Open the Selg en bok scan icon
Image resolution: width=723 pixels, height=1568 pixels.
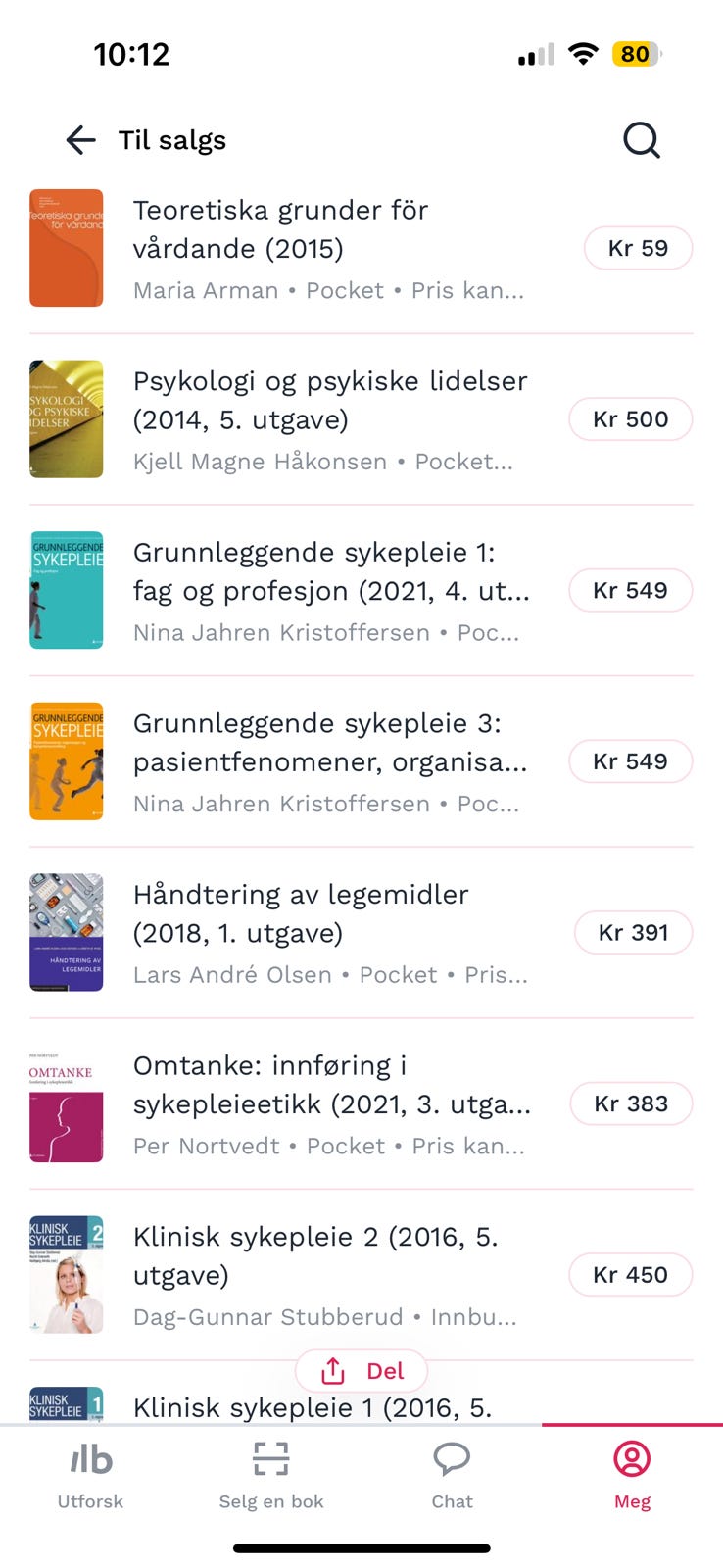tap(270, 1459)
